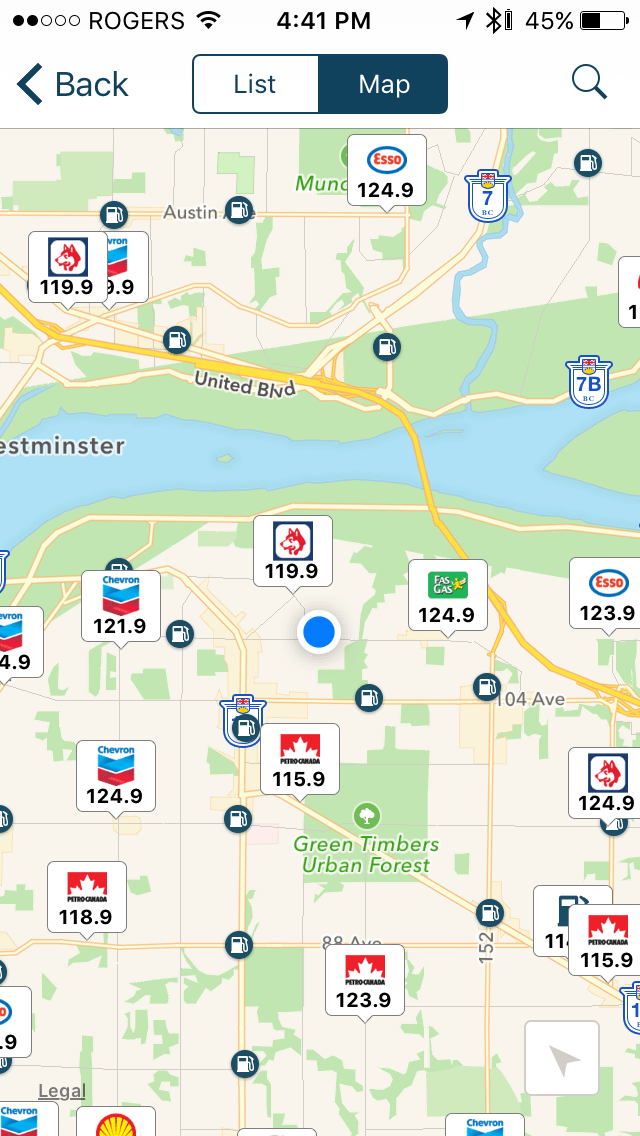The width and height of the screenshot is (640, 1136).
Task: Select the Map view segment
Action: click(x=383, y=84)
